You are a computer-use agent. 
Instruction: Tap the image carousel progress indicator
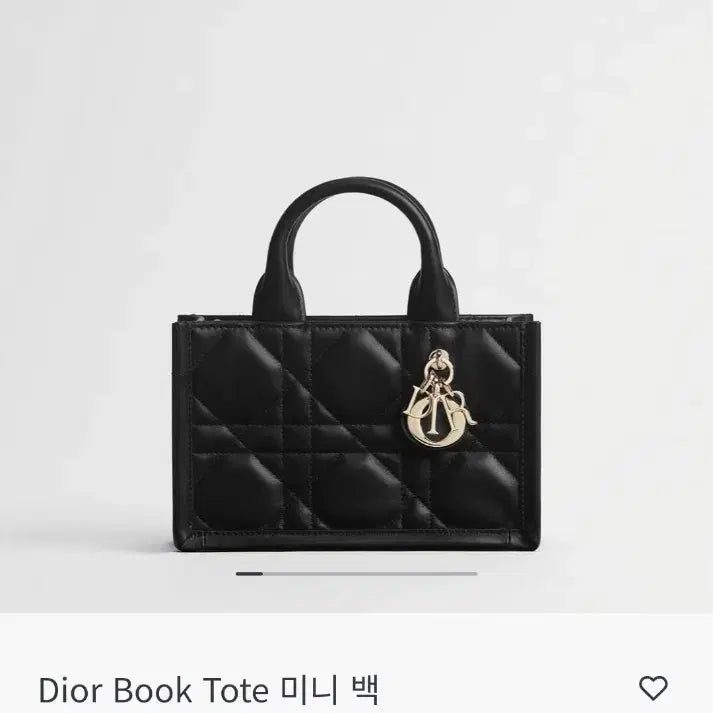pyautogui.click(x=356, y=574)
